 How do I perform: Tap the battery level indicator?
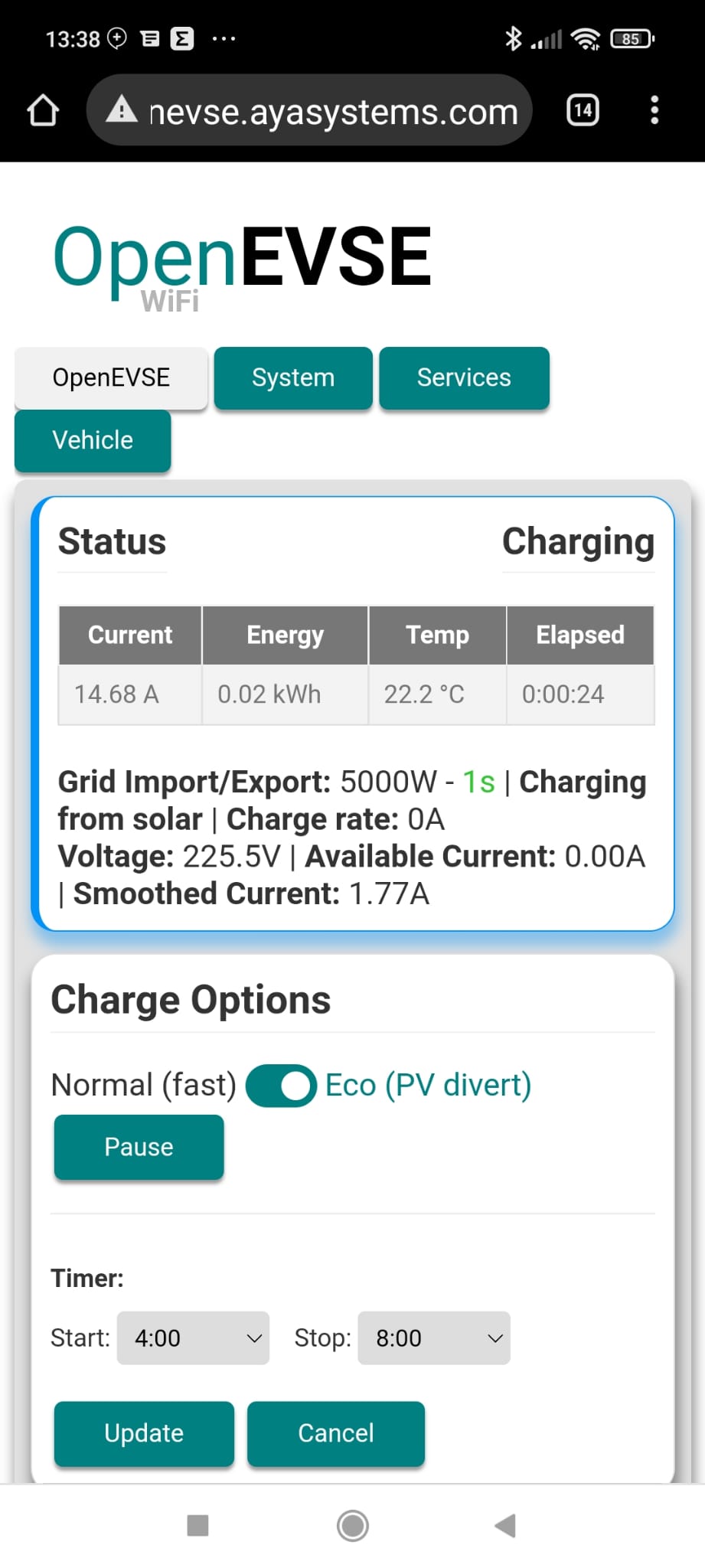pyautogui.click(x=631, y=38)
